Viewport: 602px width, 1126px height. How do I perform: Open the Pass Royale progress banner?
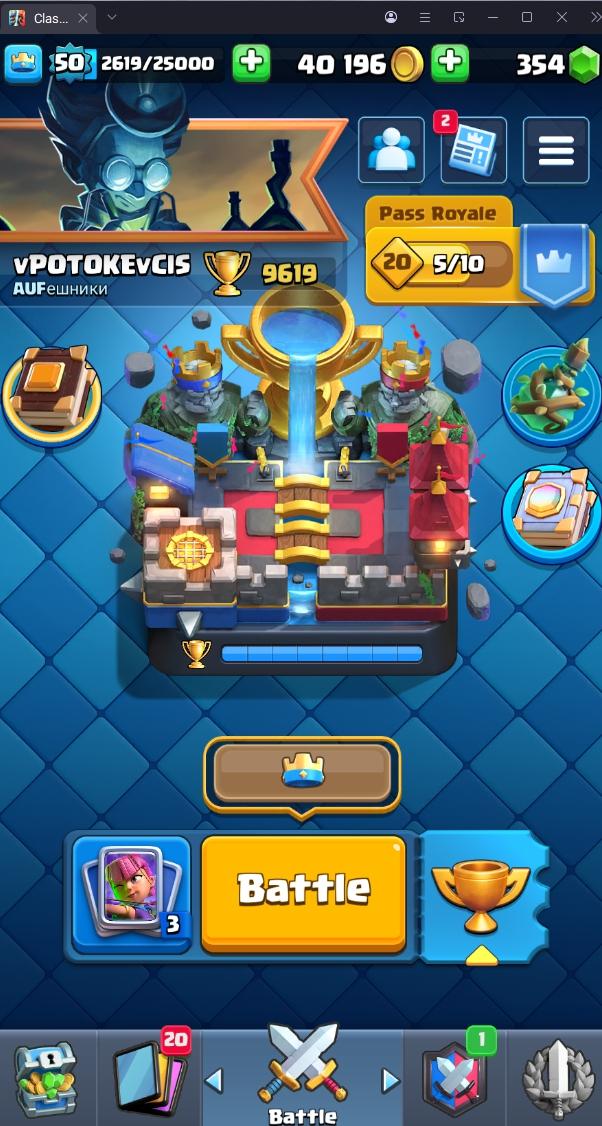point(440,262)
